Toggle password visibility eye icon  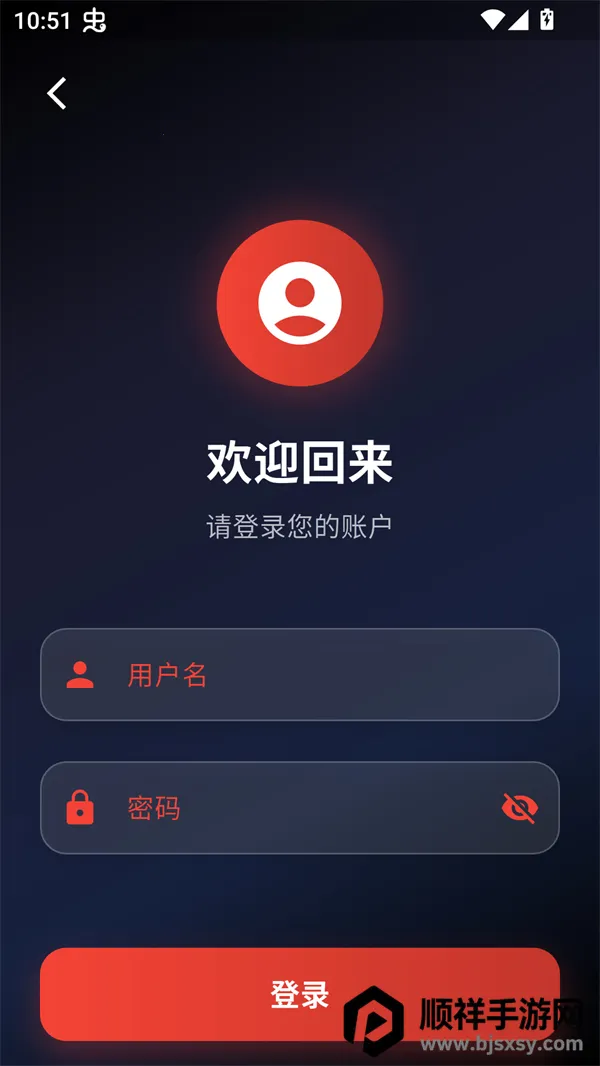(519, 808)
